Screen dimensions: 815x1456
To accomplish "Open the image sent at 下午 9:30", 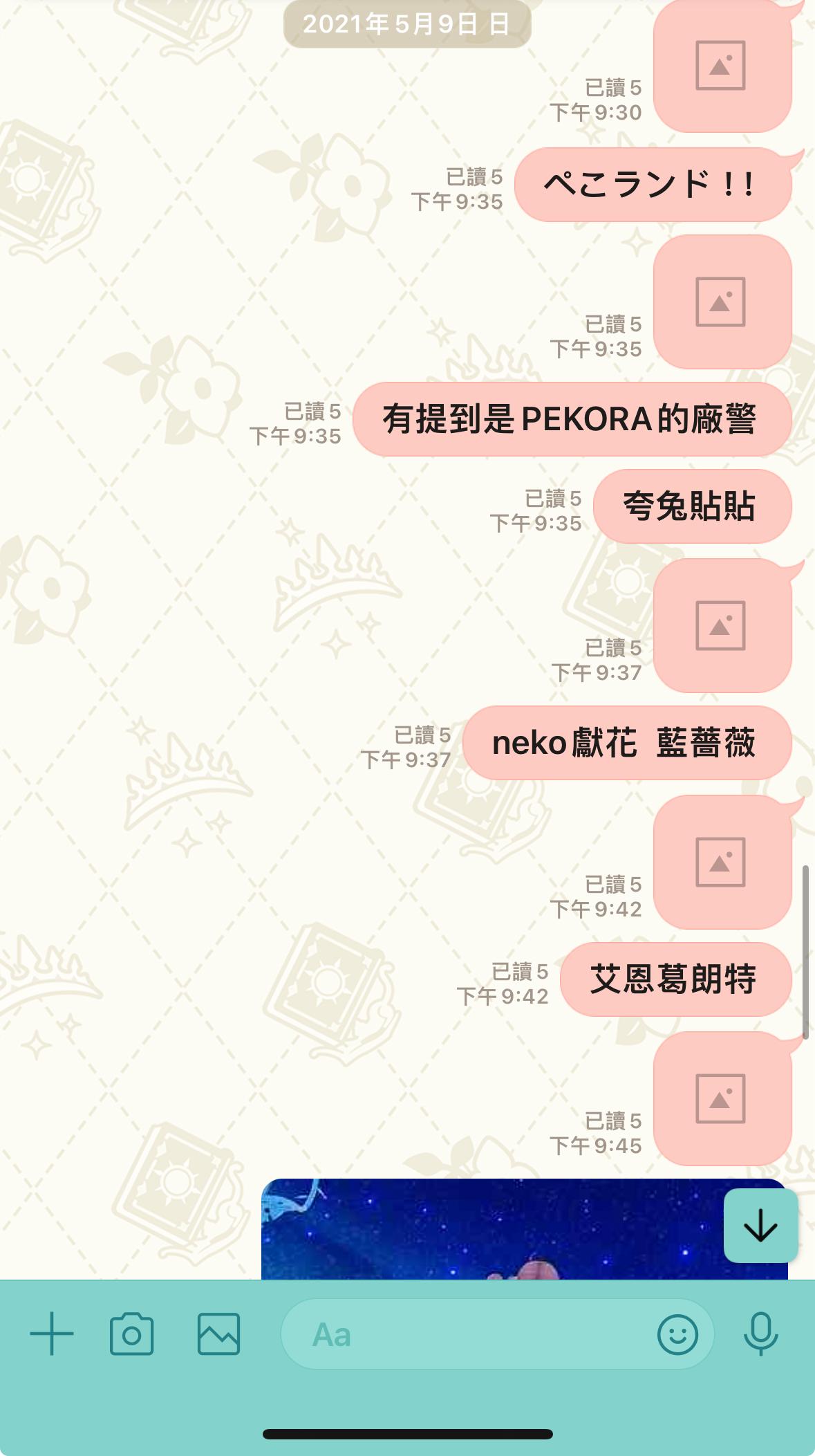I will click(721, 66).
